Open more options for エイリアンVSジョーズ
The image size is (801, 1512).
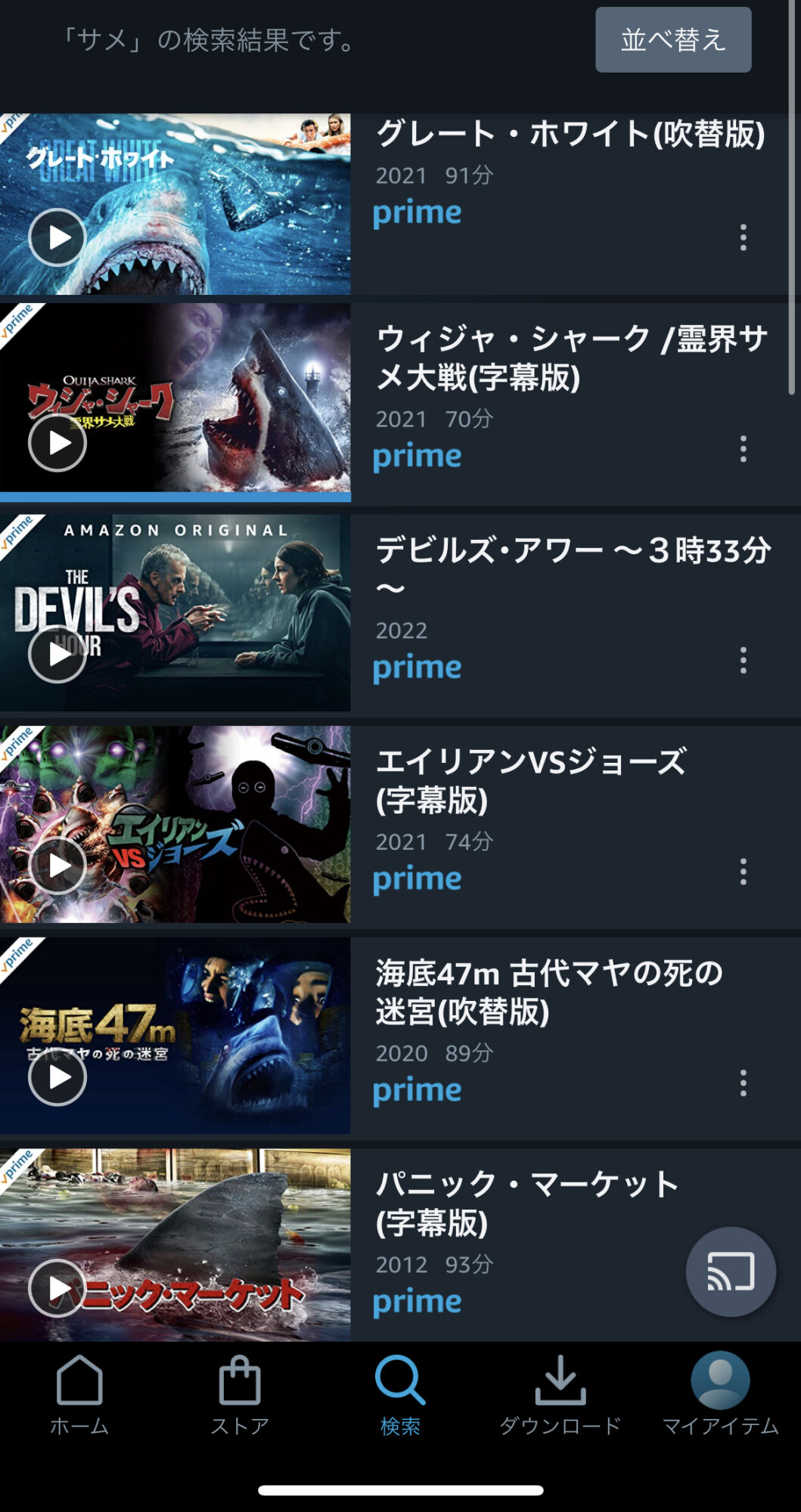(x=743, y=872)
